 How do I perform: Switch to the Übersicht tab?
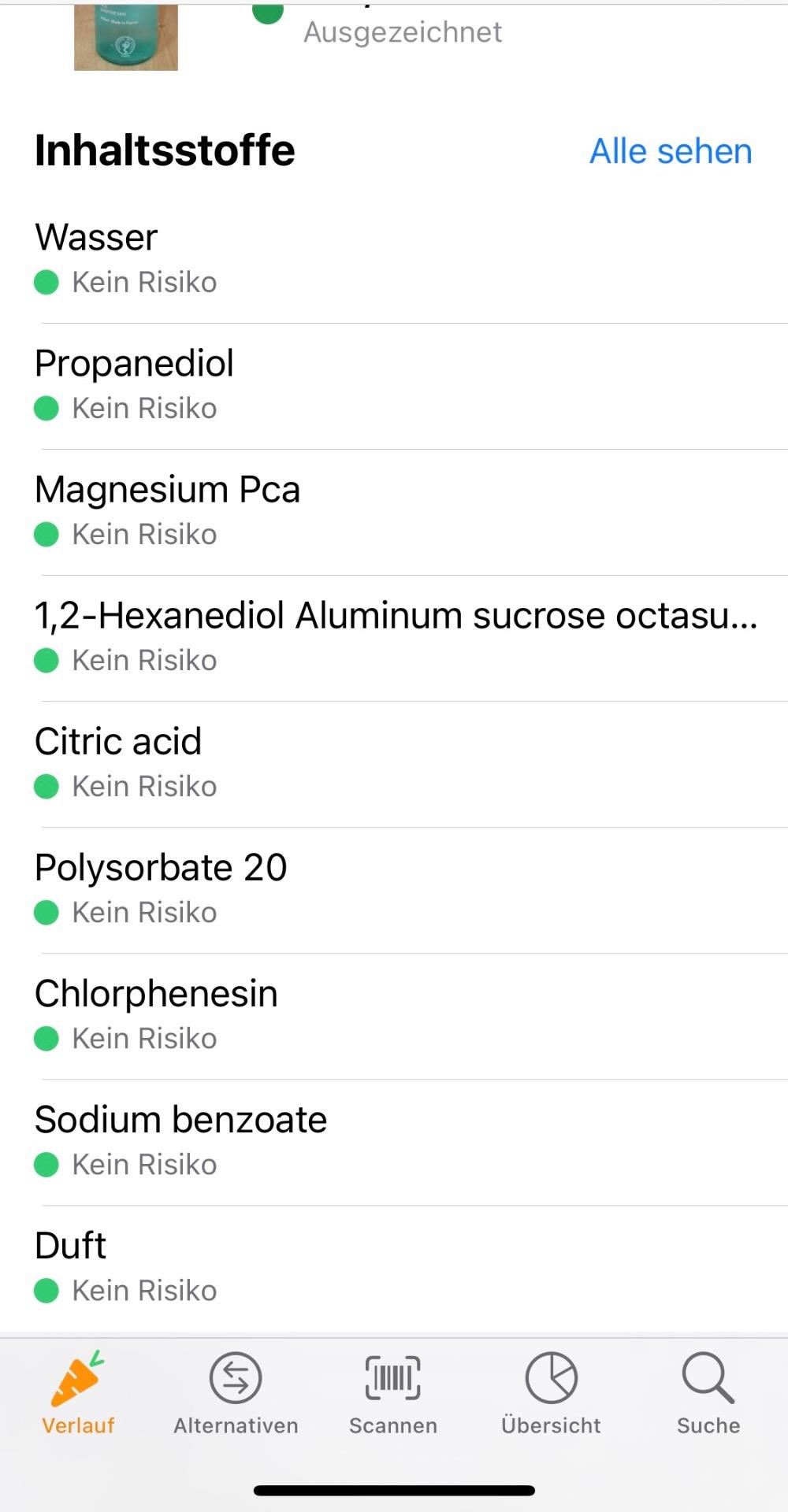coord(551,1394)
